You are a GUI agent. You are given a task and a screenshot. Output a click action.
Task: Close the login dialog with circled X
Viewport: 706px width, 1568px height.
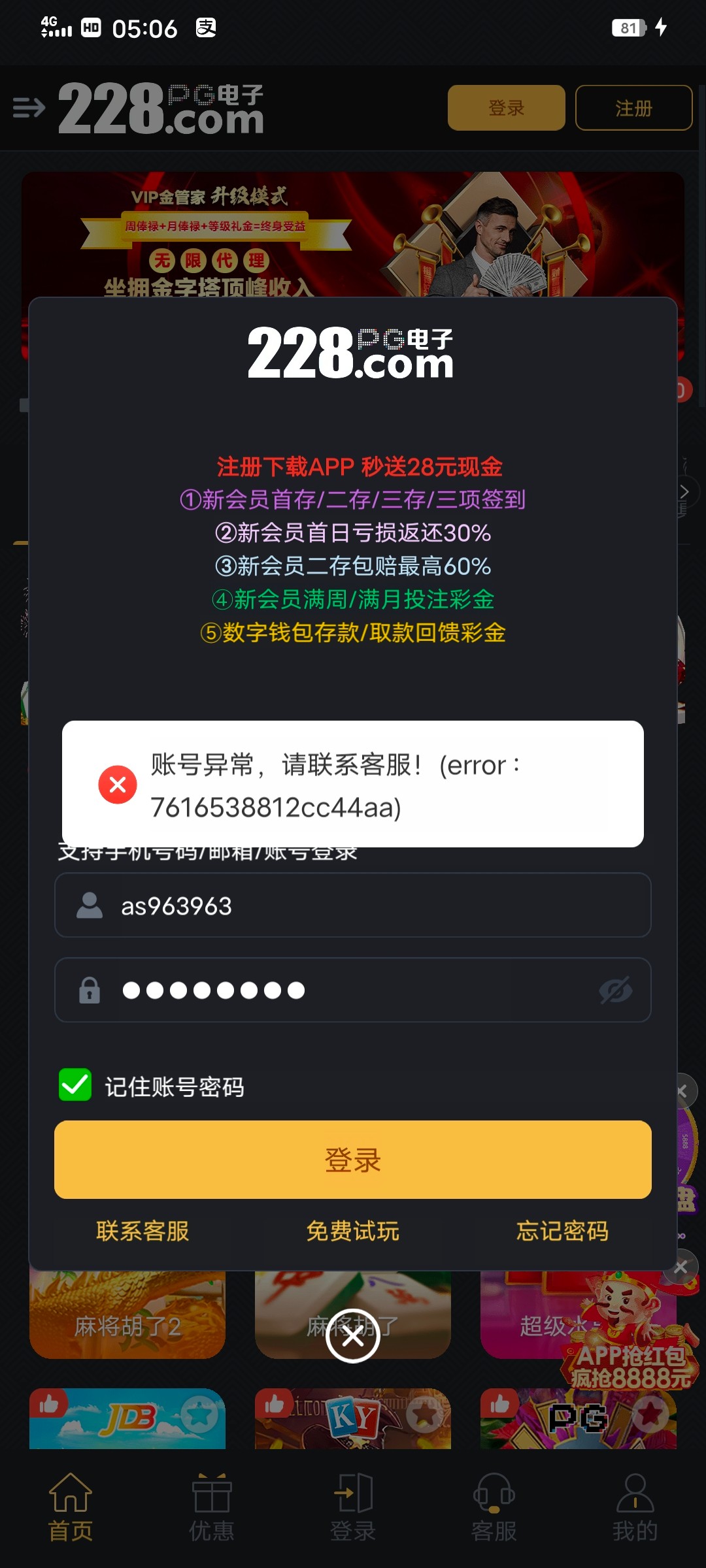point(353,1337)
